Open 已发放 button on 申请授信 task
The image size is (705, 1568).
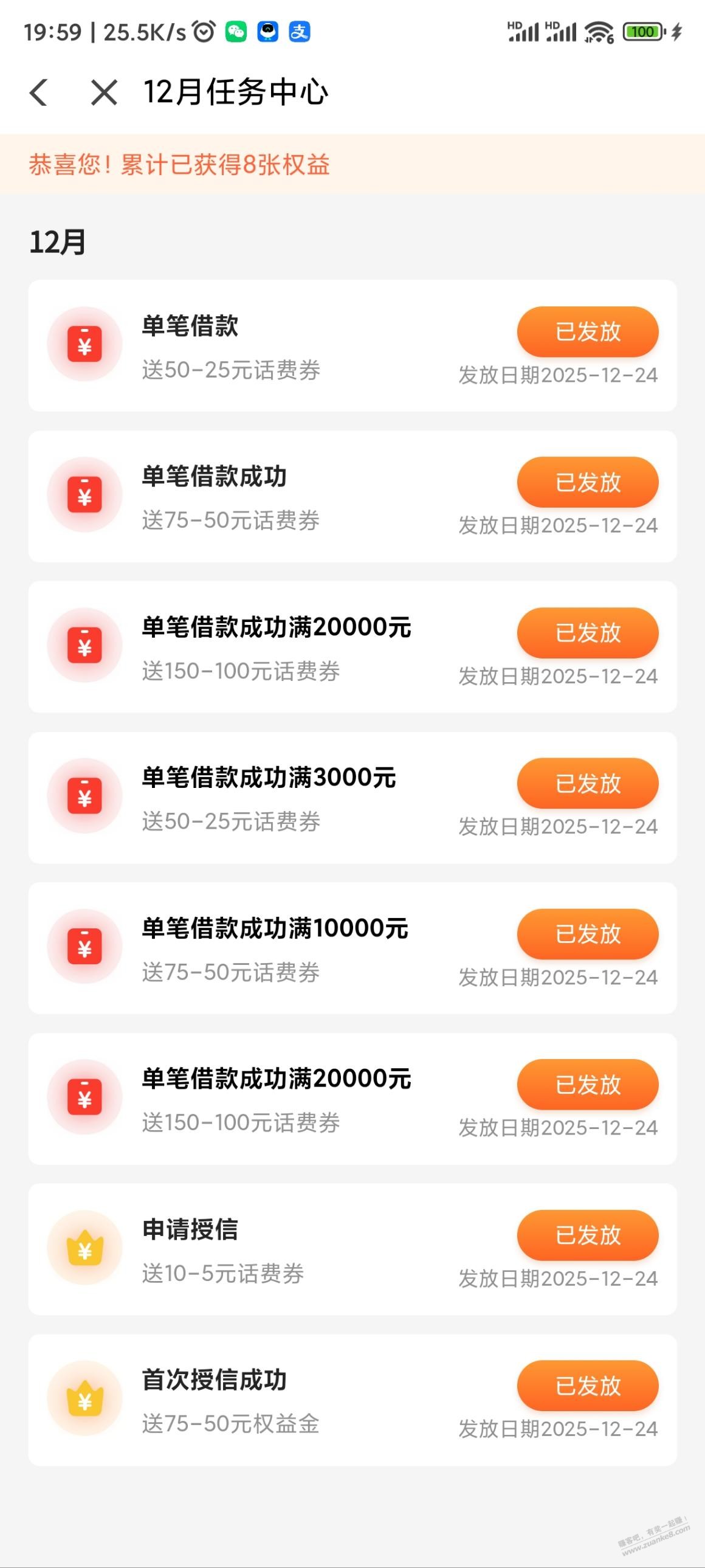pos(588,1235)
